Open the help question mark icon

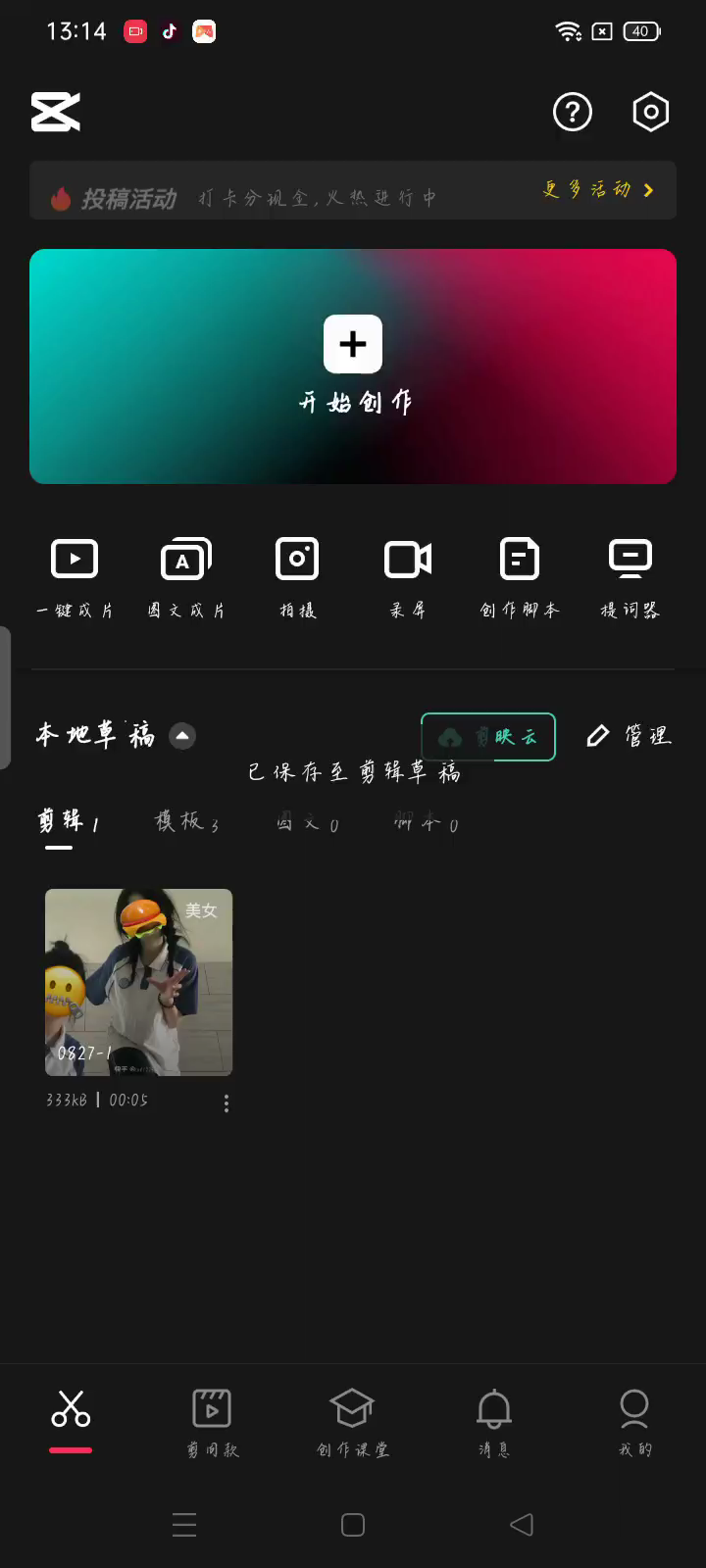(x=573, y=113)
